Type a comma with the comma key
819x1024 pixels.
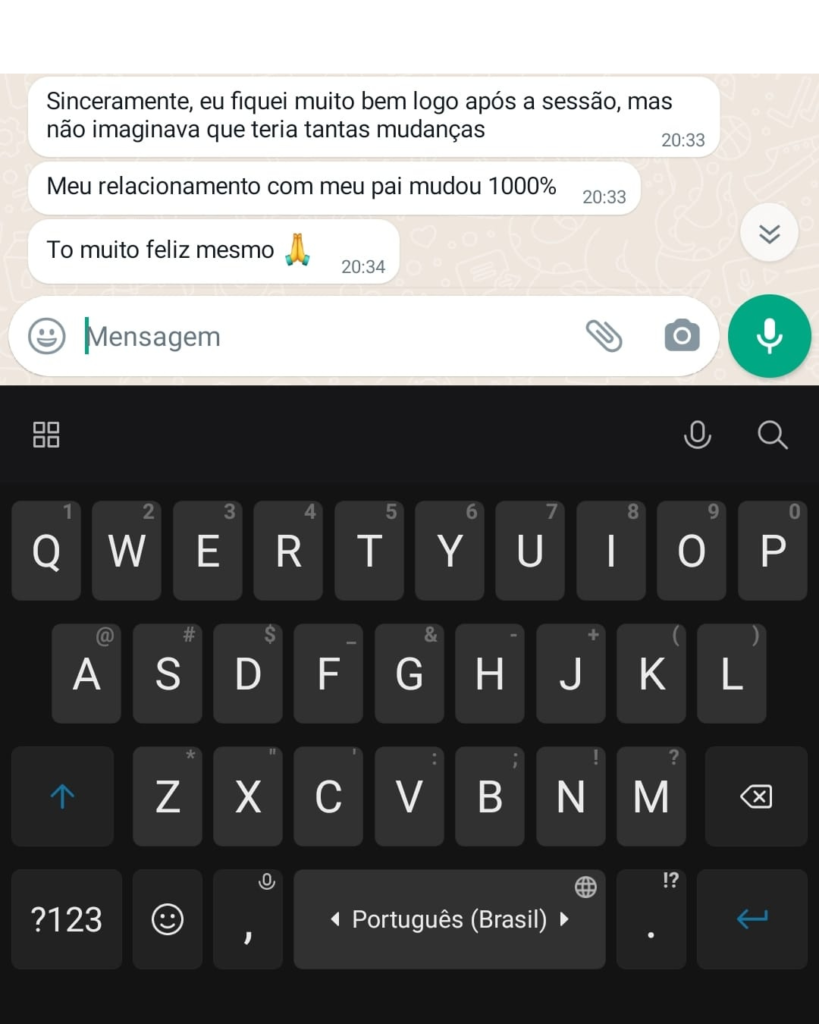247,919
